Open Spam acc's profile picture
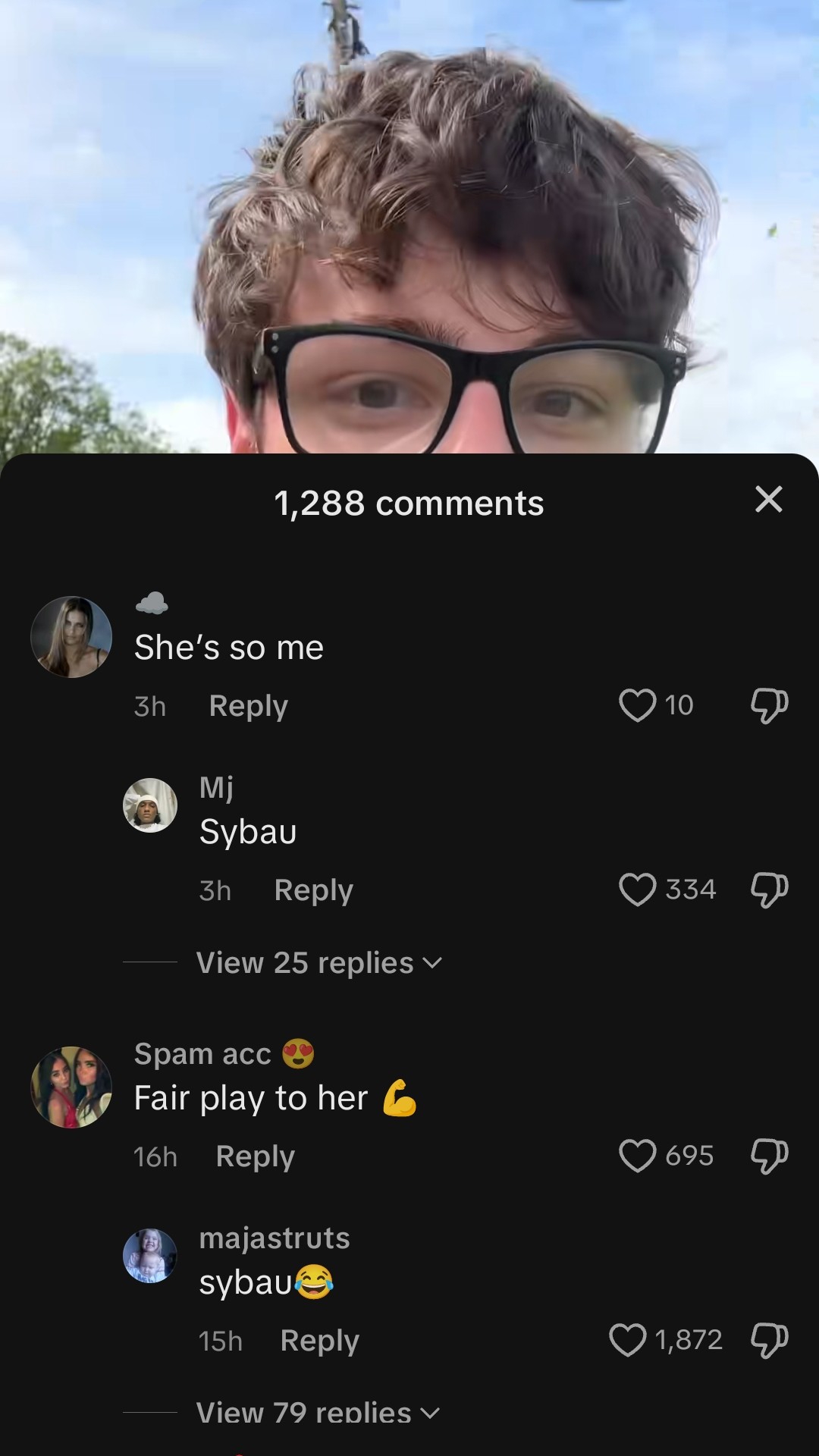Image resolution: width=819 pixels, height=1456 pixels. (71, 1087)
